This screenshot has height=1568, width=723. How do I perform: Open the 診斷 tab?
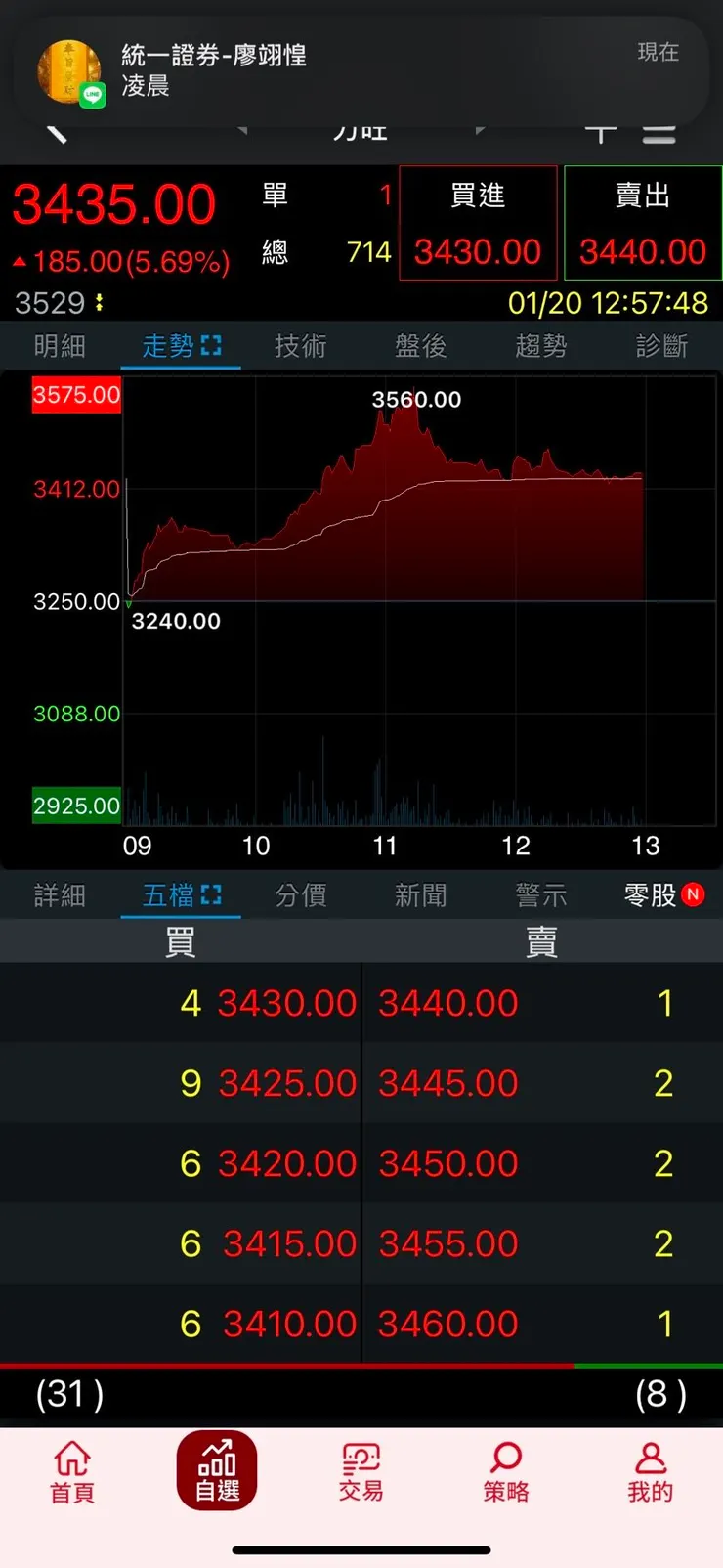[x=661, y=346]
